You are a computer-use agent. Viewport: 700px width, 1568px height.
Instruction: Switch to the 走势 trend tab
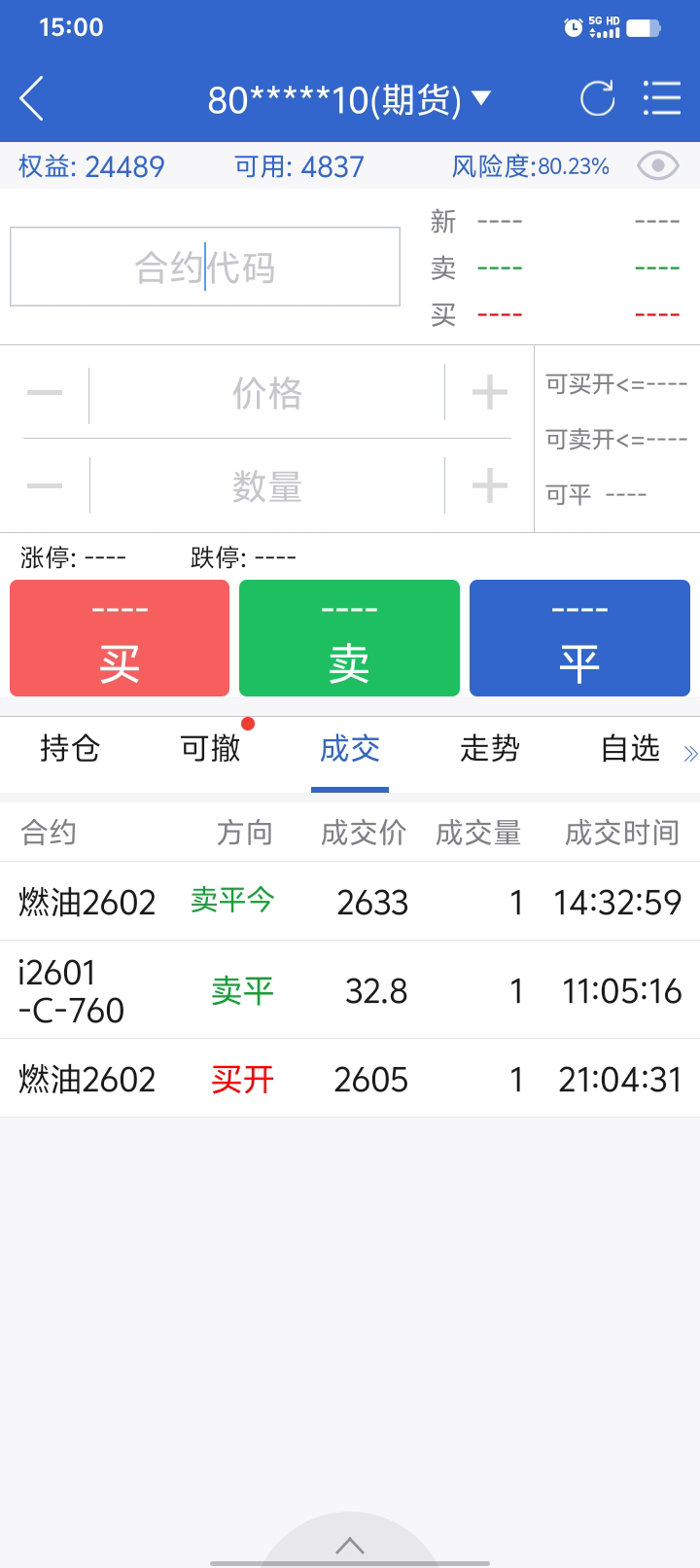(490, 749)
